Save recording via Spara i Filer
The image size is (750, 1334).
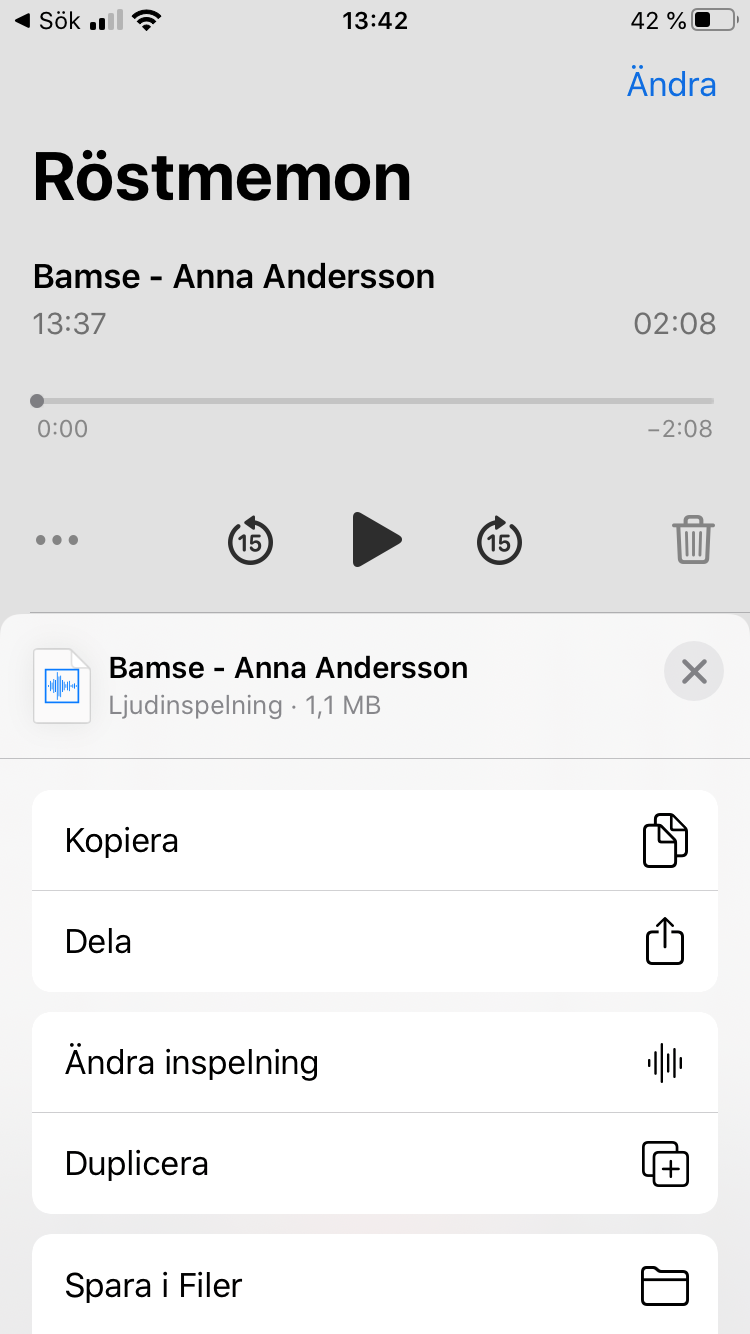(x=375, y=1285)
